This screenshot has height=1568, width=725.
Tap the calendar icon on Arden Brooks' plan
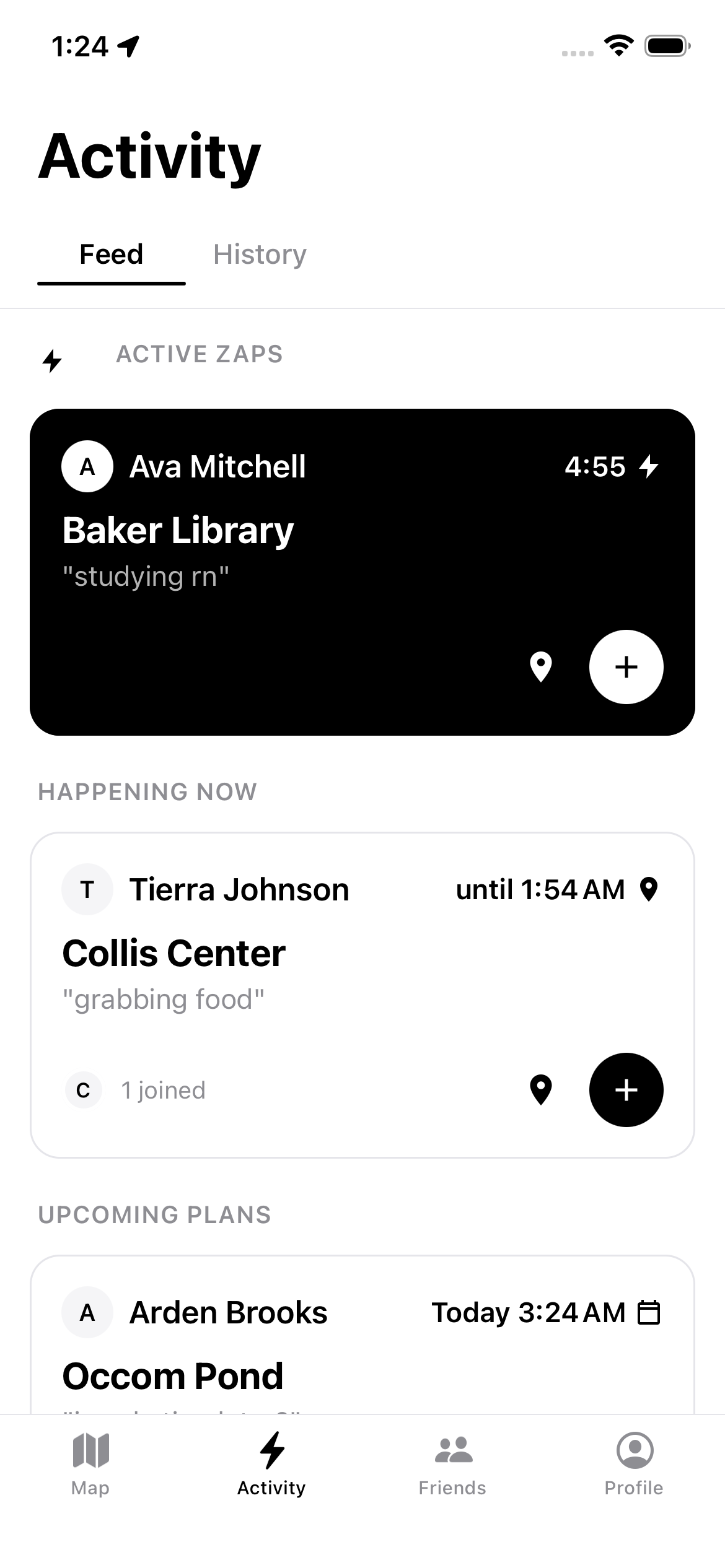point(650,1312)
